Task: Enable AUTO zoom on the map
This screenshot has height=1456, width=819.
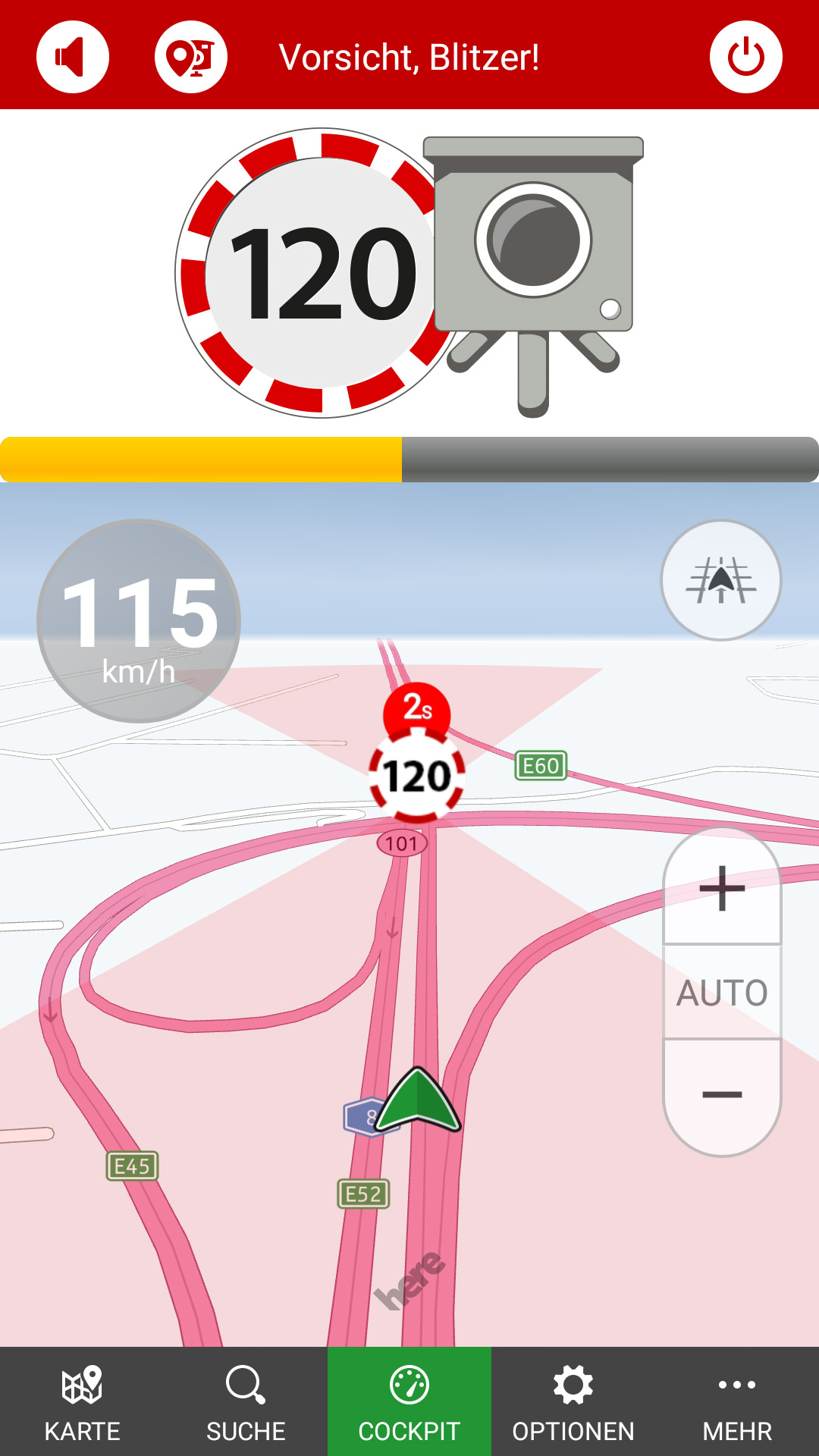Action: (x=722, y=992)
